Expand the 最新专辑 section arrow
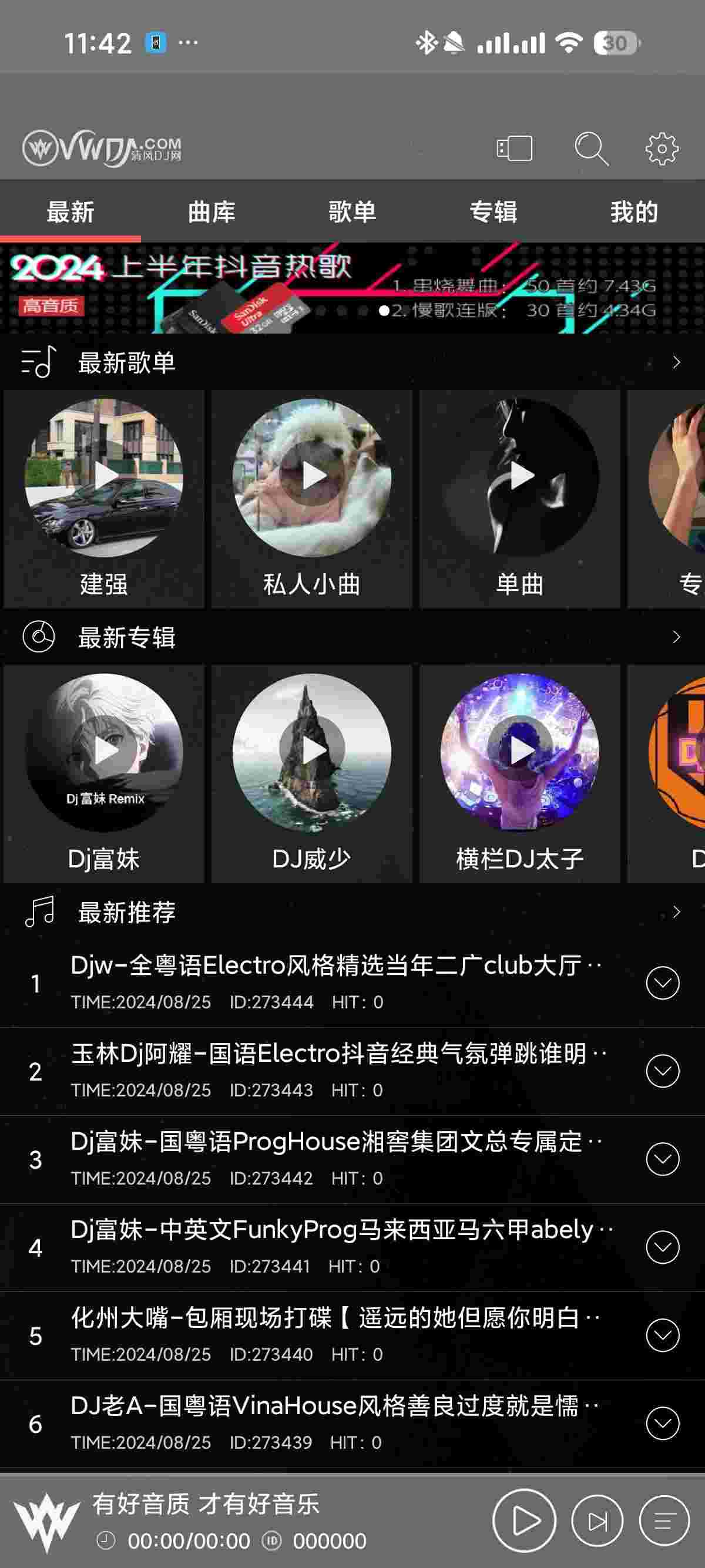This screenshot has height=1568, width=705. 676,637
